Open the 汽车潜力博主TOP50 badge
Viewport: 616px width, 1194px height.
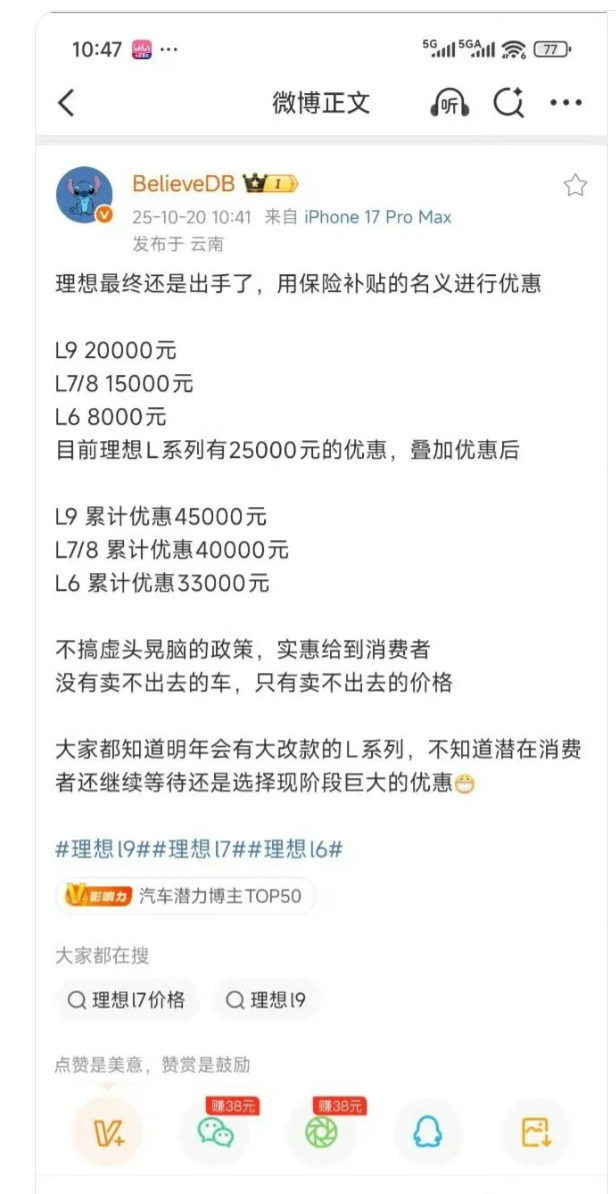[185, 896]
